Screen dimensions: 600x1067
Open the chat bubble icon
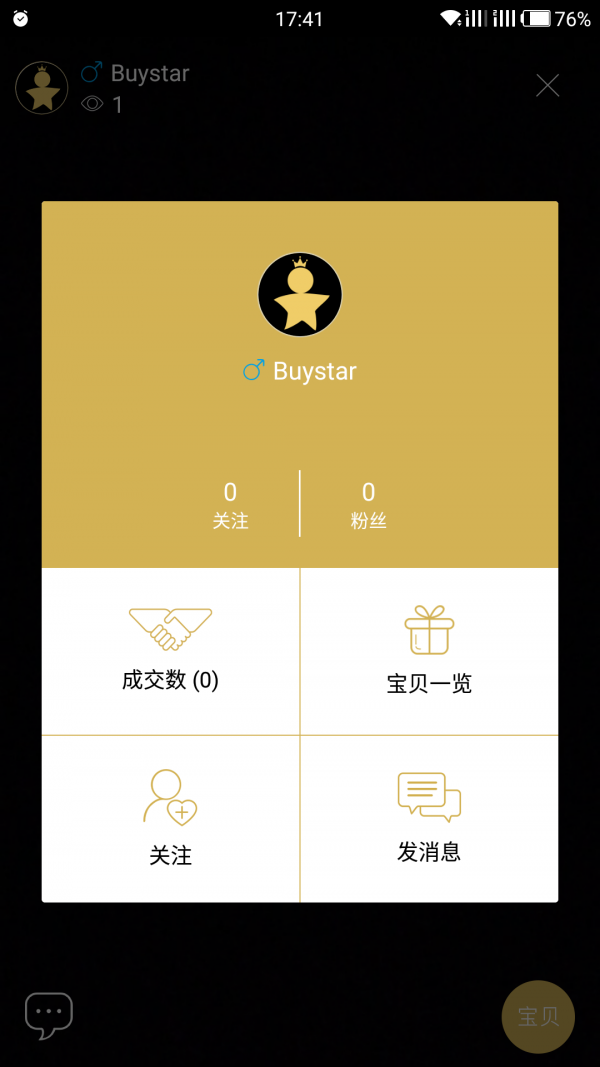(49, 1014)
